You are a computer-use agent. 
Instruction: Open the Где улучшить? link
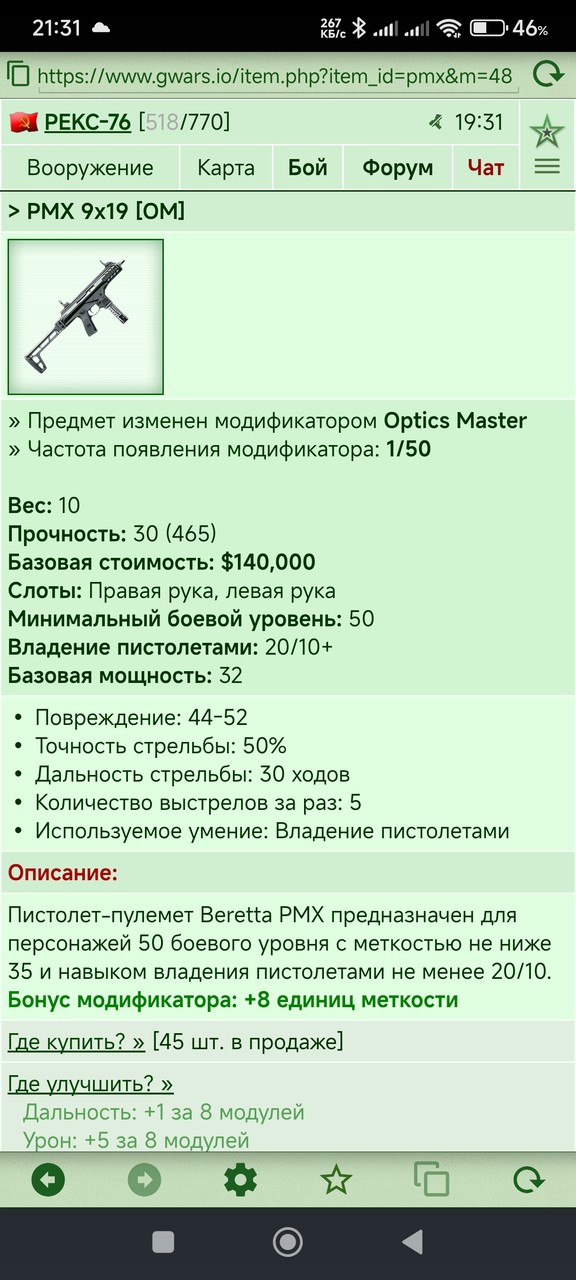tap(90, 1084)
